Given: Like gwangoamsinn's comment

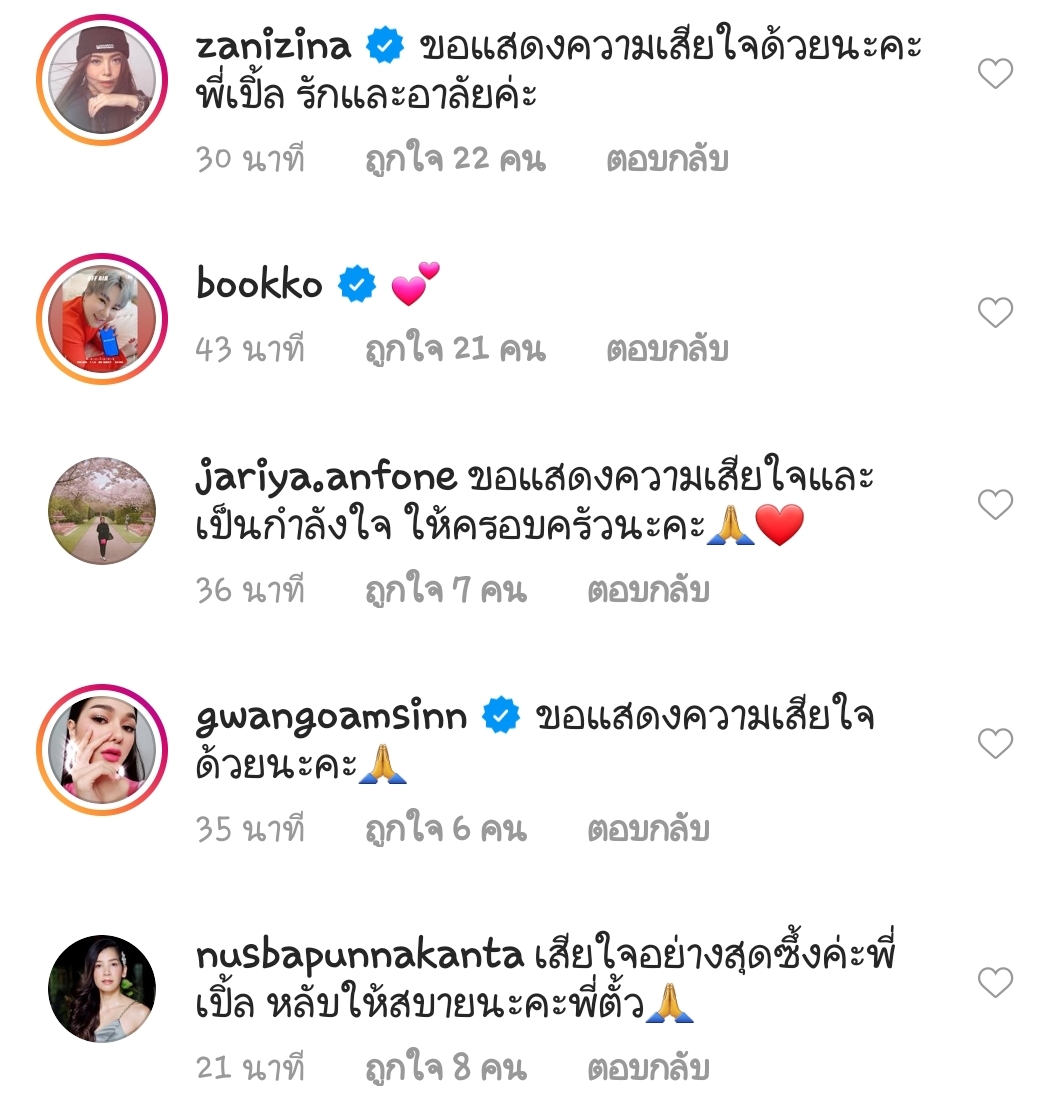Looking at the screenshot, I should [x=995, y=743].
